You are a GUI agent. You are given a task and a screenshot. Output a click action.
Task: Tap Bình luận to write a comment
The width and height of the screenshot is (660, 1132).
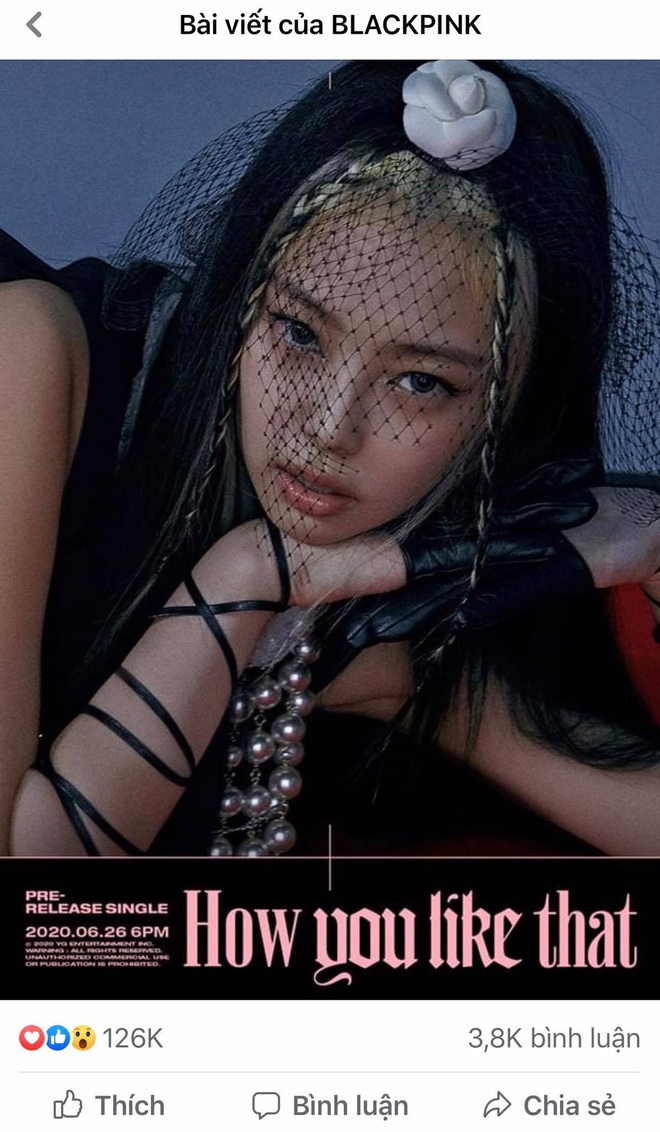tap(330, 1105)
